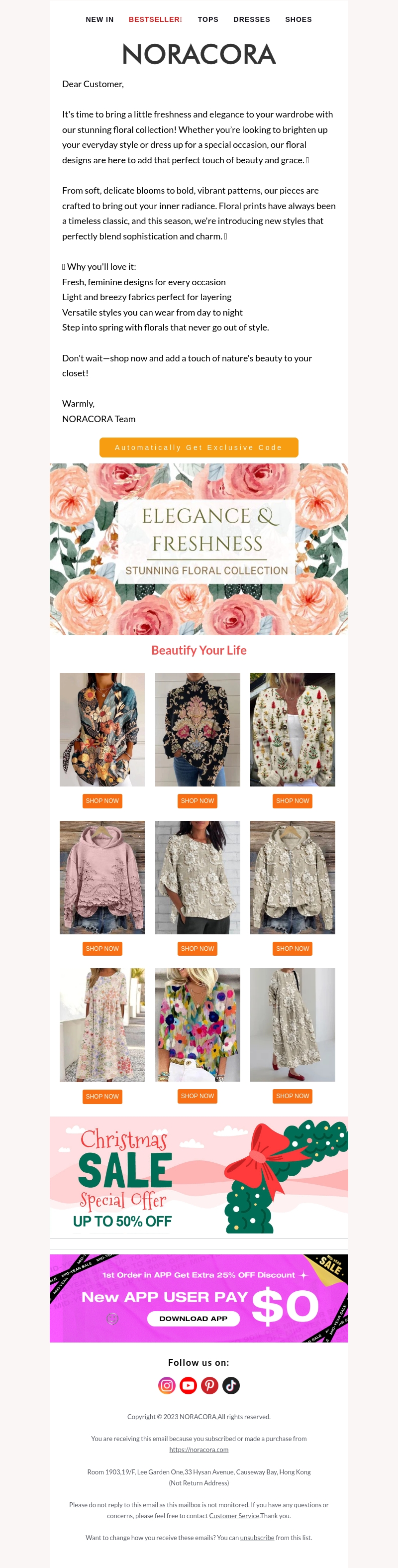Open the SHOES category
Viewport: 398px width, 1568px height.
pos(298,19)
